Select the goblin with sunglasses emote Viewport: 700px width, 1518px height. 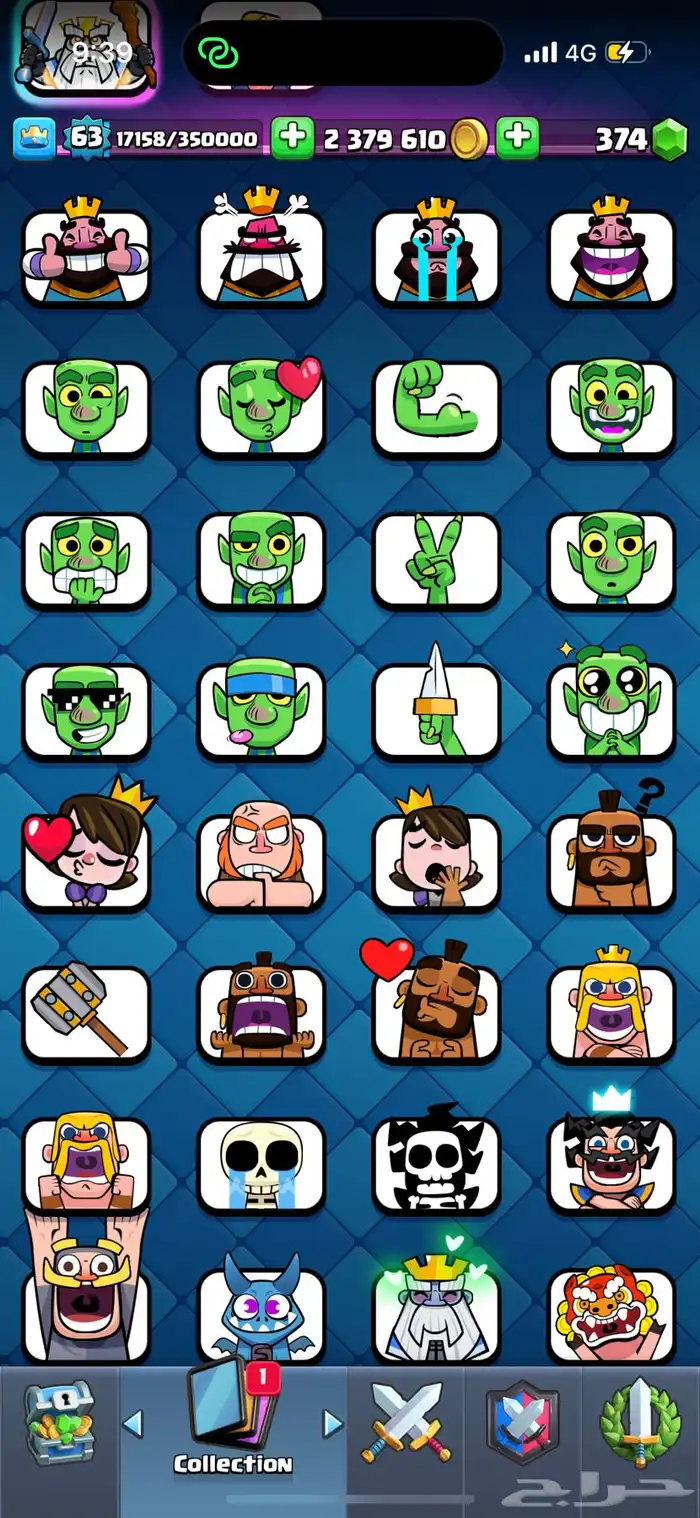86,710
